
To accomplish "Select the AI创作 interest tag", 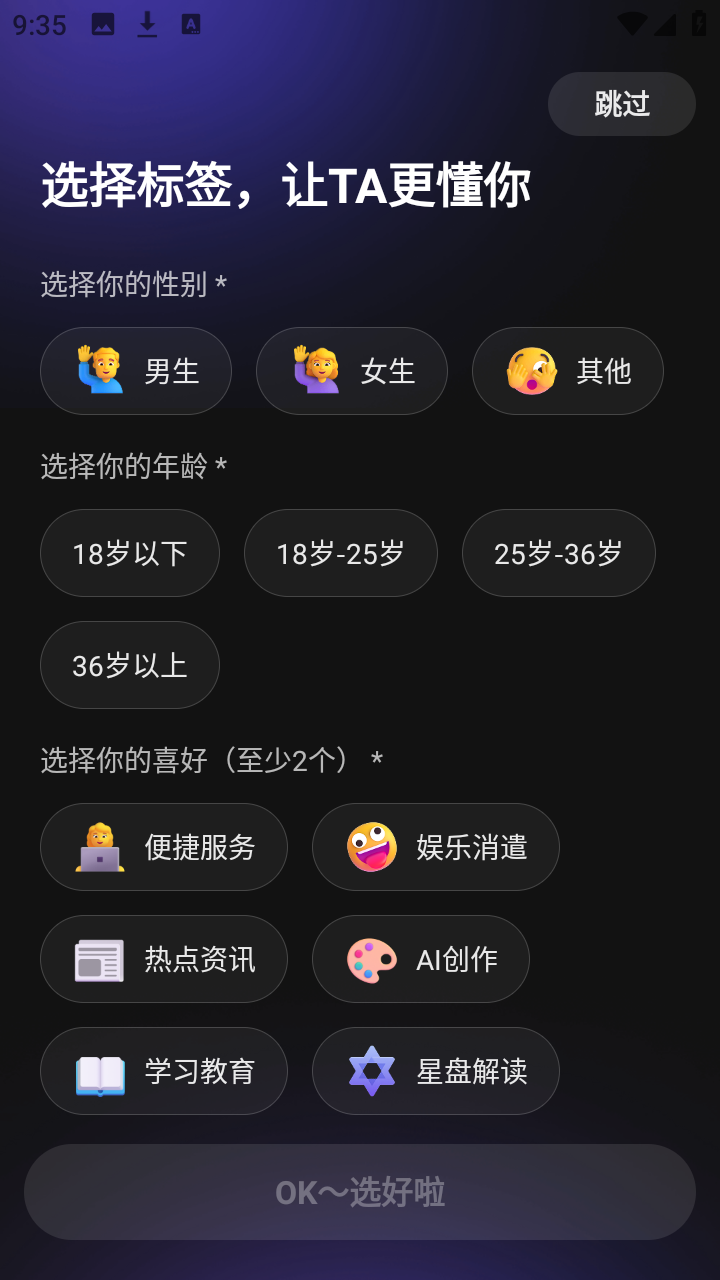I will pos(420,958).
